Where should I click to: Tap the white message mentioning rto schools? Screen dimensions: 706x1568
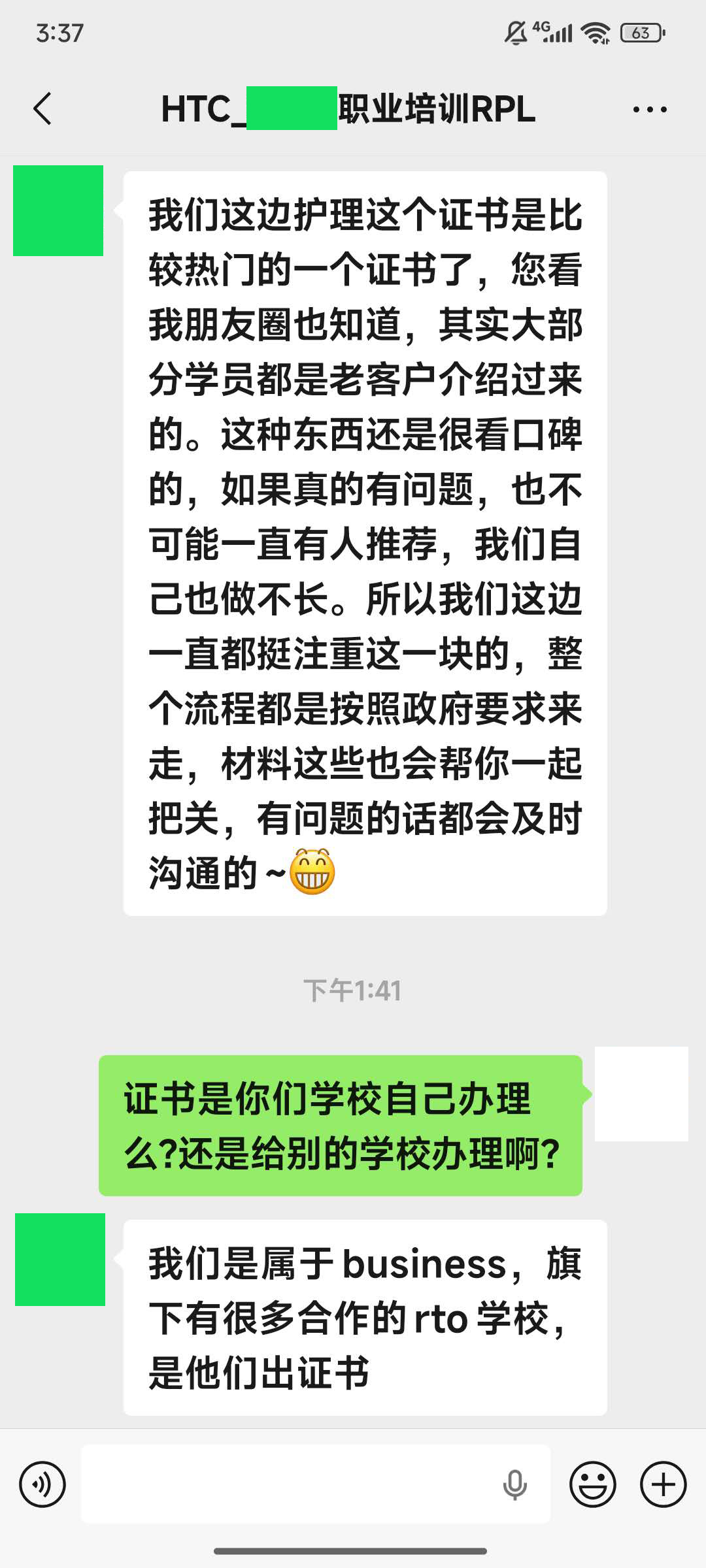[363, 1307]
